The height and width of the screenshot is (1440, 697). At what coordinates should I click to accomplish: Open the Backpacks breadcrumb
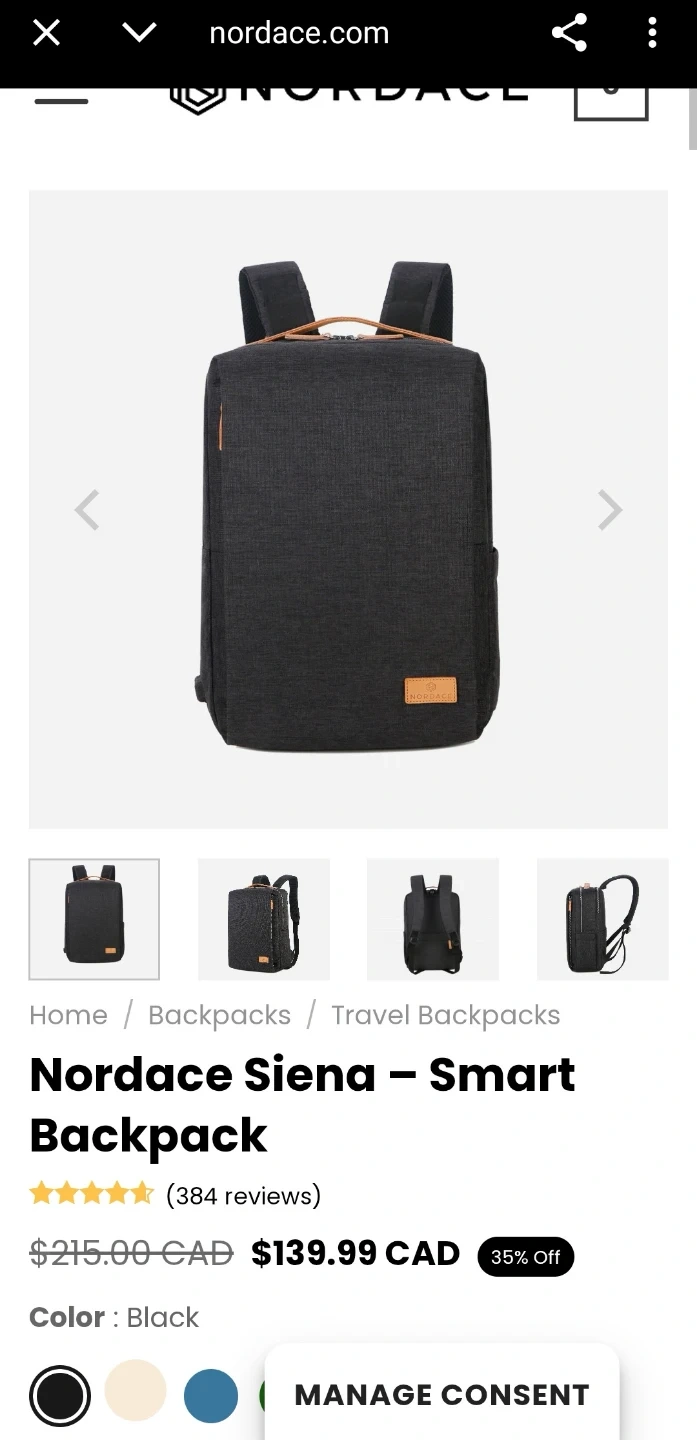point(219,1015)
